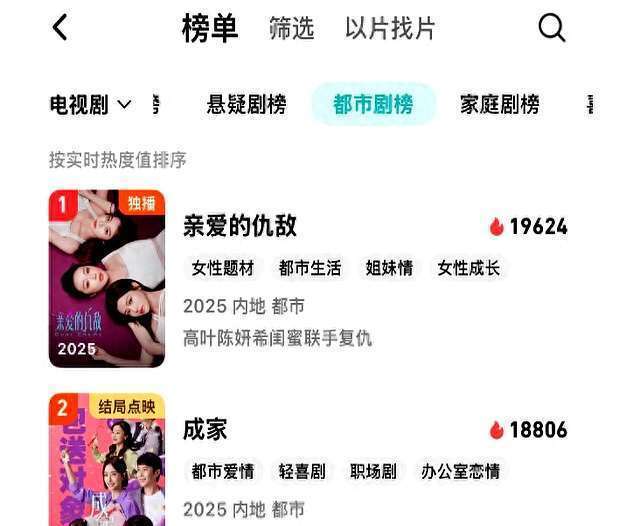
Task: Tap the 女性成长 tag chip
Action: coord(468,268)
